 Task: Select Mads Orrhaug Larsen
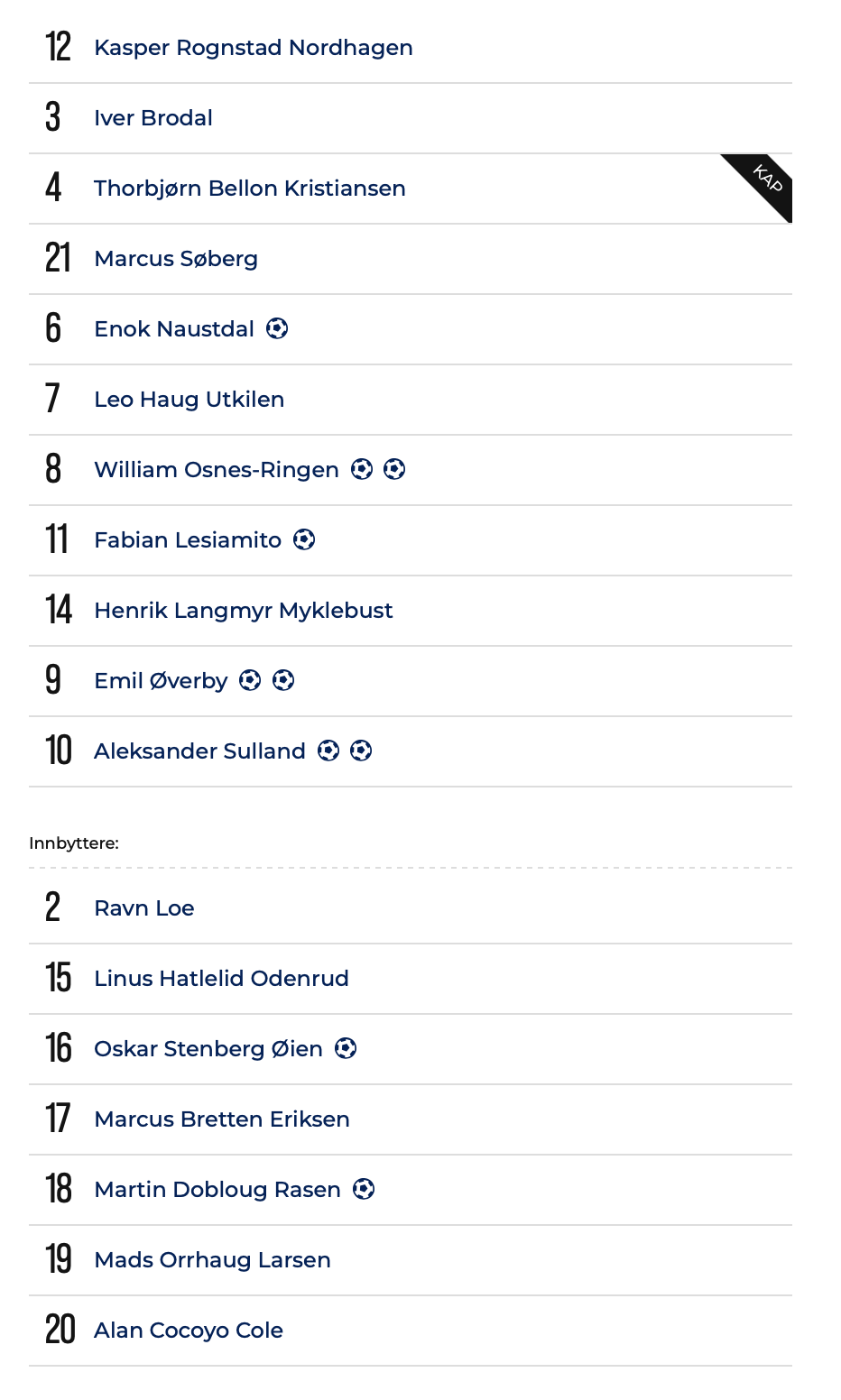point(212,1260)
